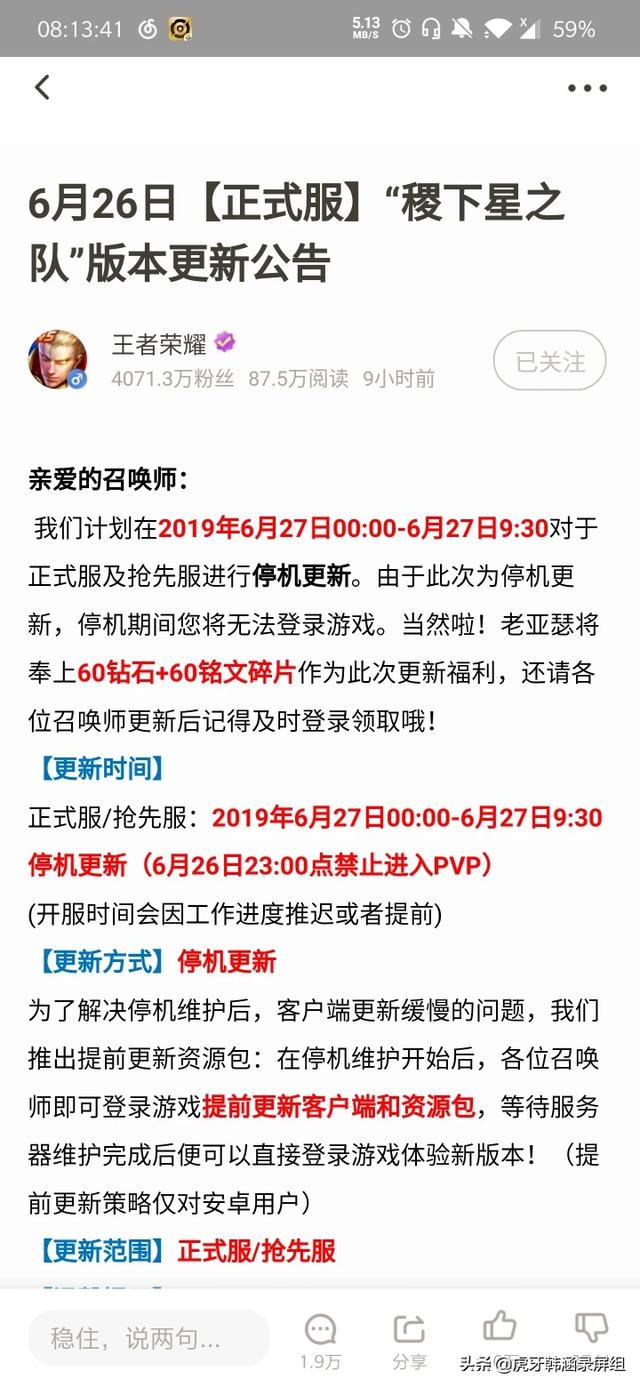The width and height of the screenshot is (640, 1387).
Task: Open the comment input box 稳住，说两句
Action: pyautogui.click(x=148, y=1337)
